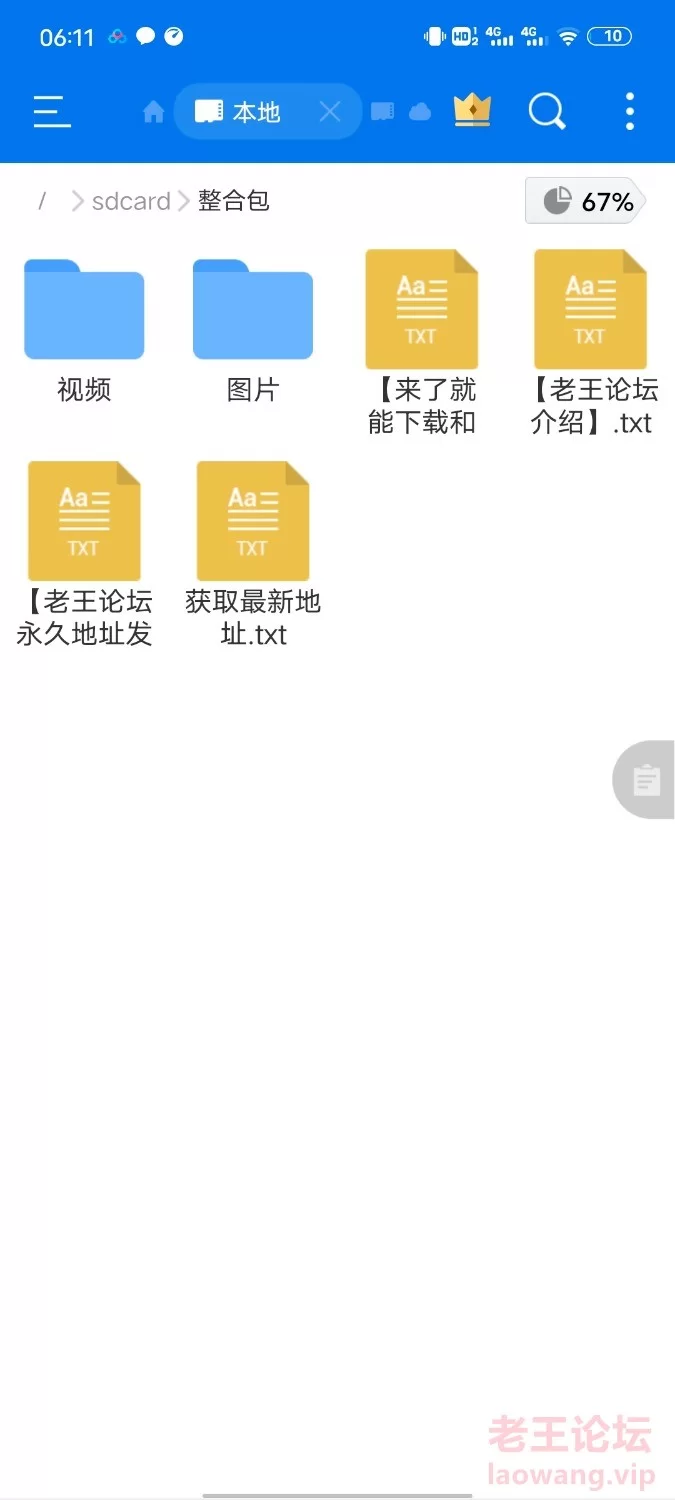
Task: Open the three-dot overflow menu
Action: pos(630,111)
